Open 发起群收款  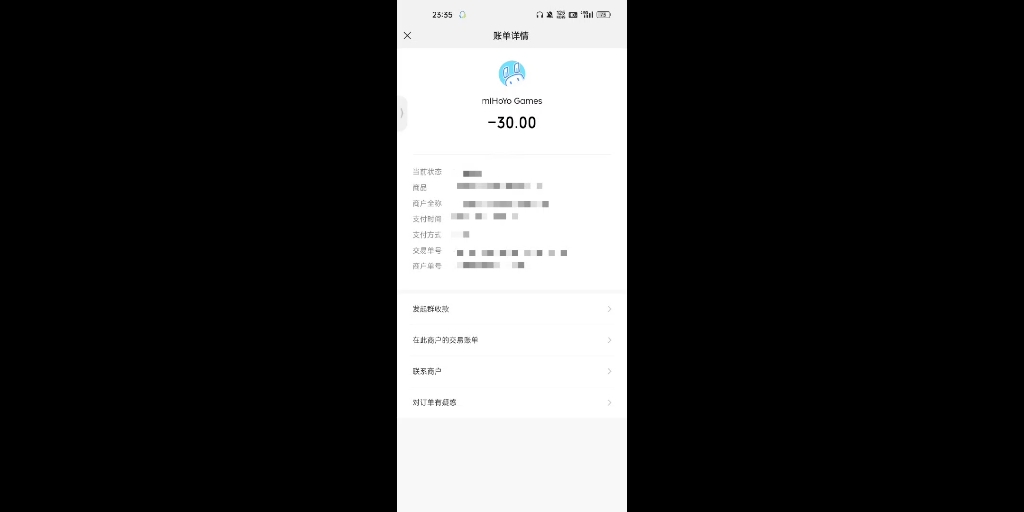tap(511, 309)
